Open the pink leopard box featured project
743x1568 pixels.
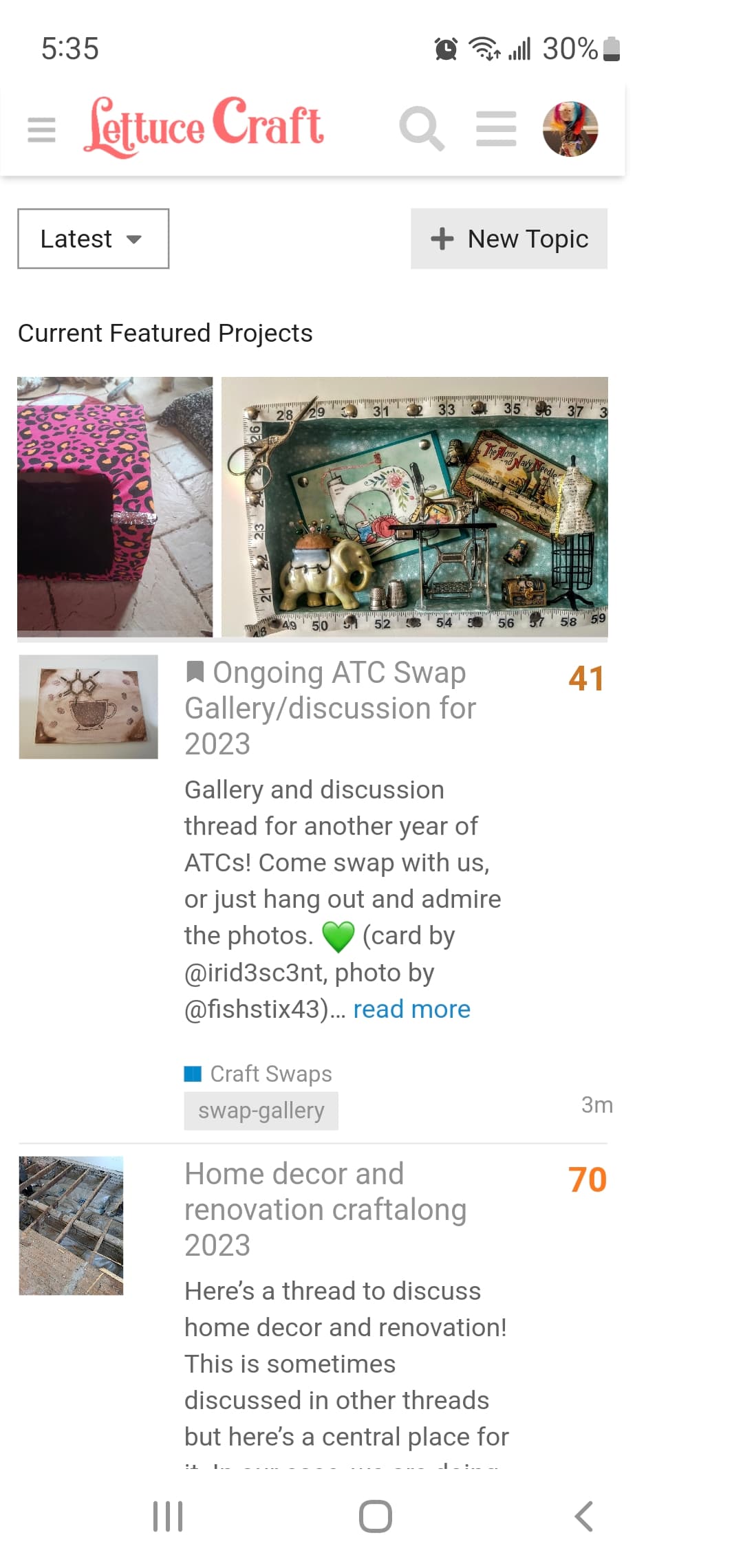click(115, 505)
